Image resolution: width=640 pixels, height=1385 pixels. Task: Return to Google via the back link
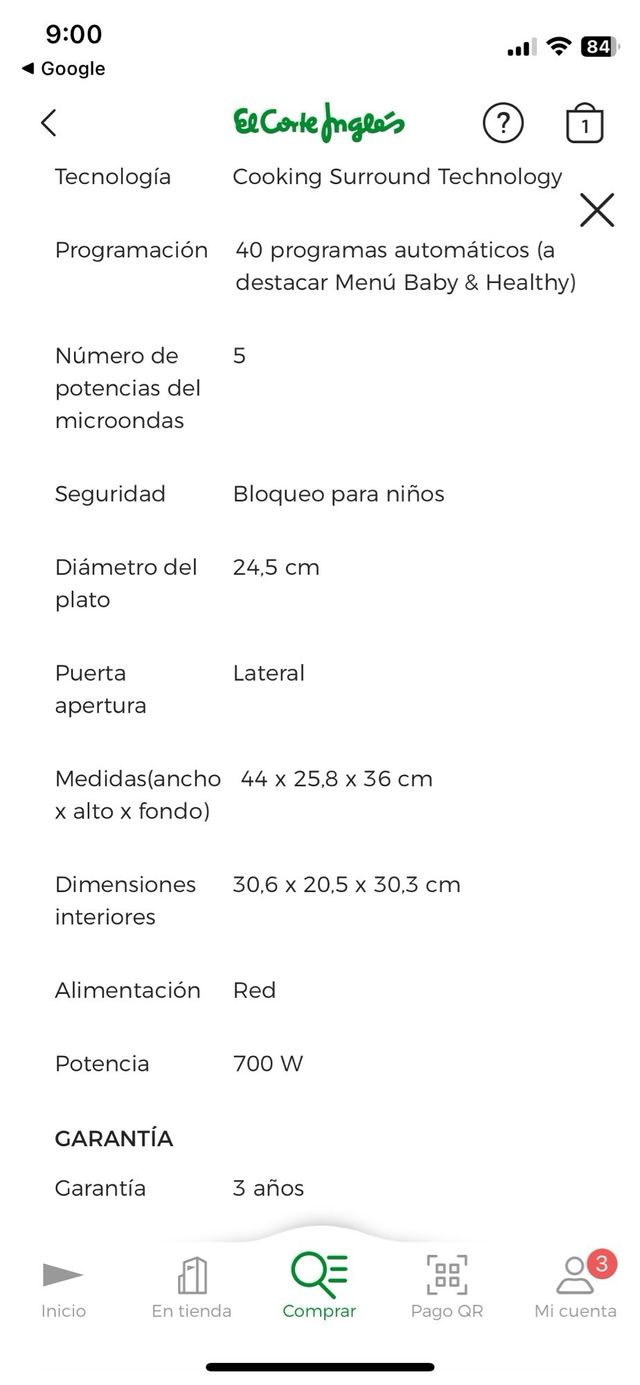(x=64, y=68)
